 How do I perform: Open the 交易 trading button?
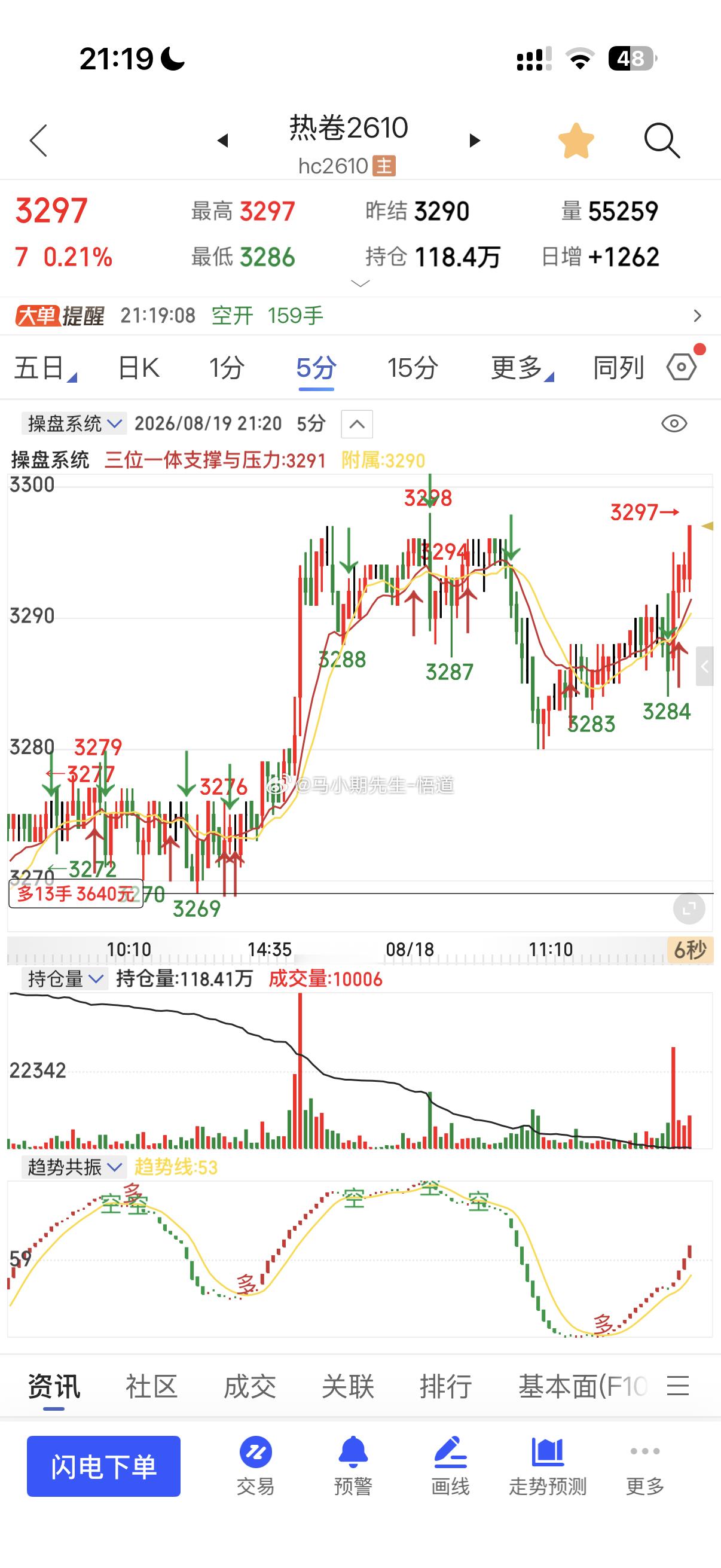point(255,1466)
